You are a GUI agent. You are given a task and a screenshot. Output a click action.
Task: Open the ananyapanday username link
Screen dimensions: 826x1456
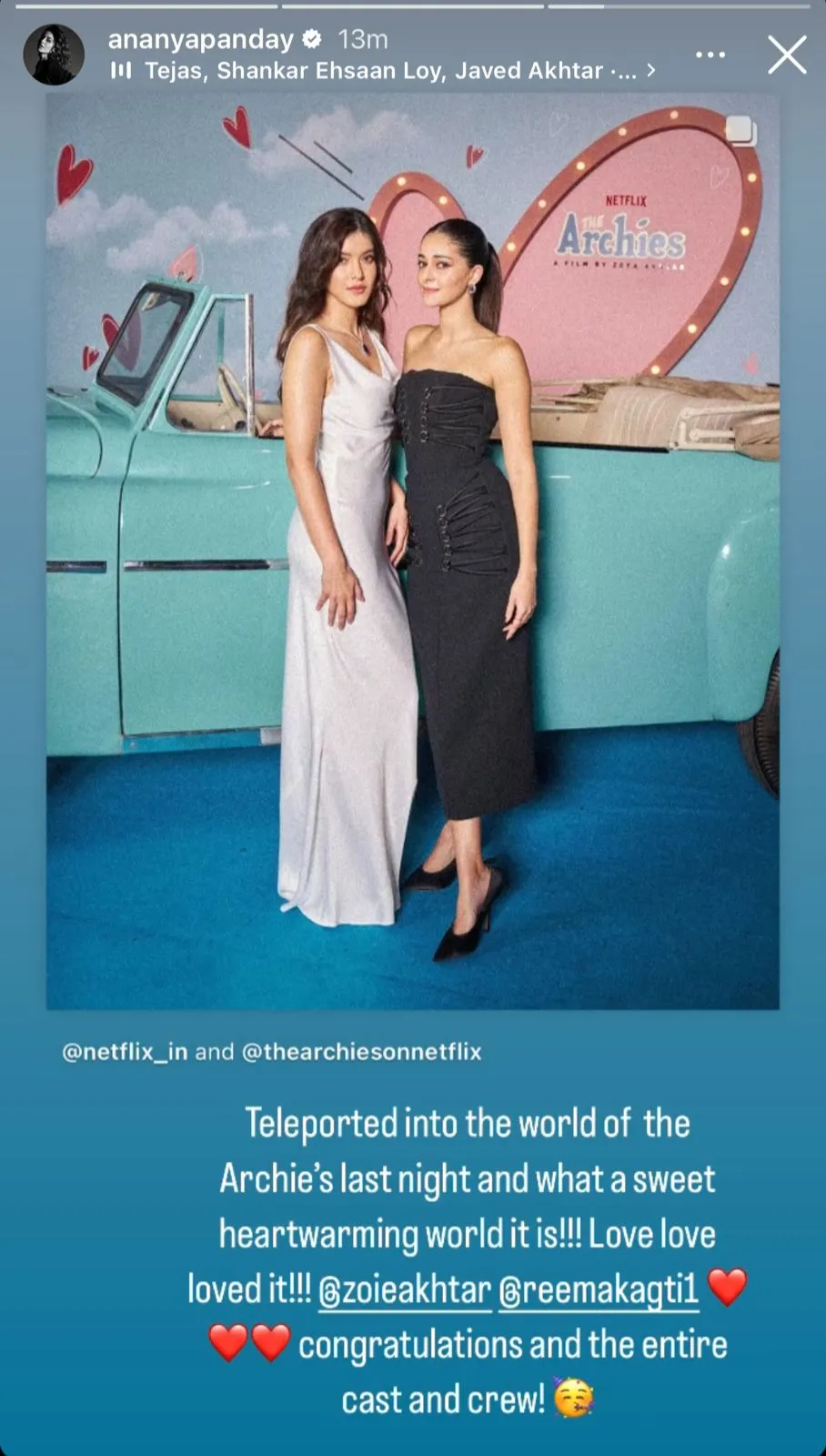point(201,39)
